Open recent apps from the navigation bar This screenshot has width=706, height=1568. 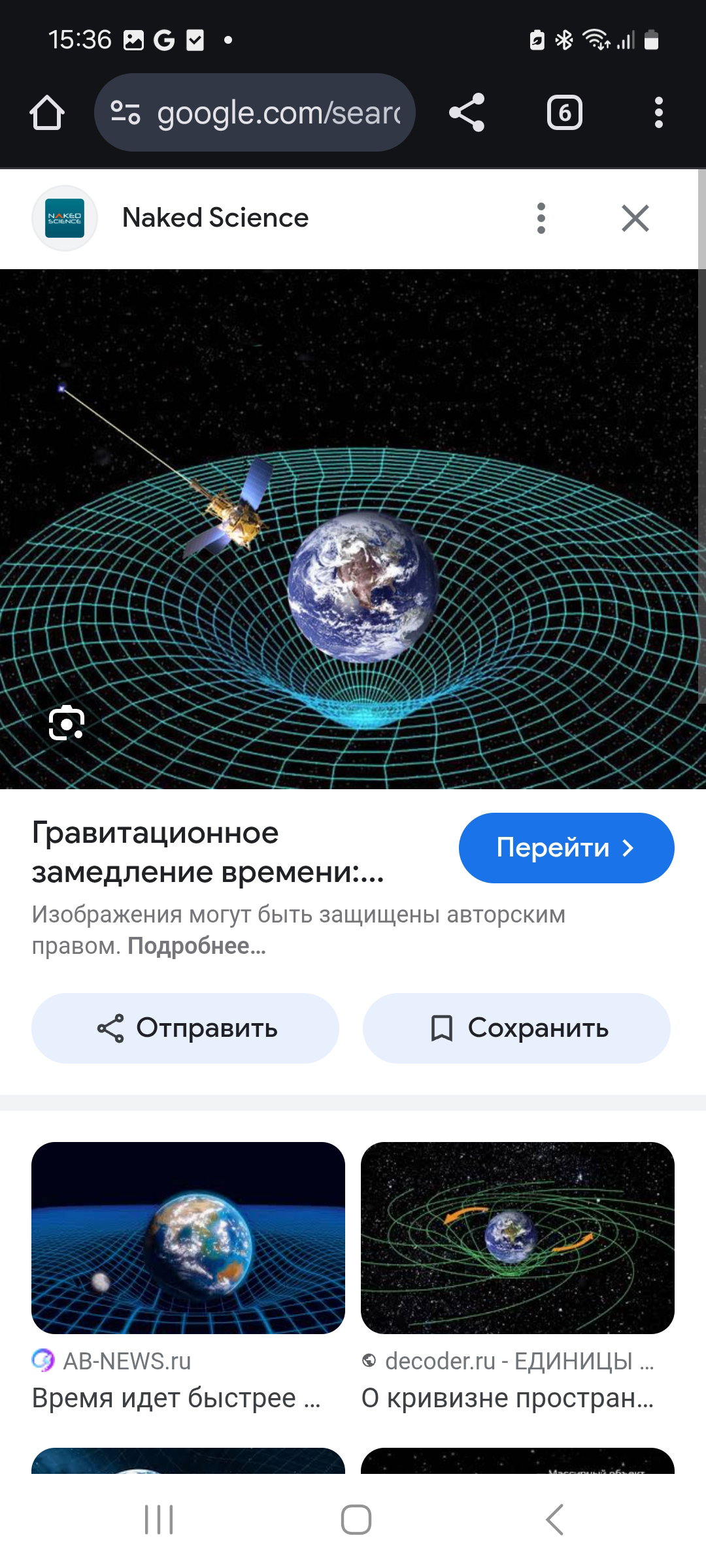[159, 1520]
